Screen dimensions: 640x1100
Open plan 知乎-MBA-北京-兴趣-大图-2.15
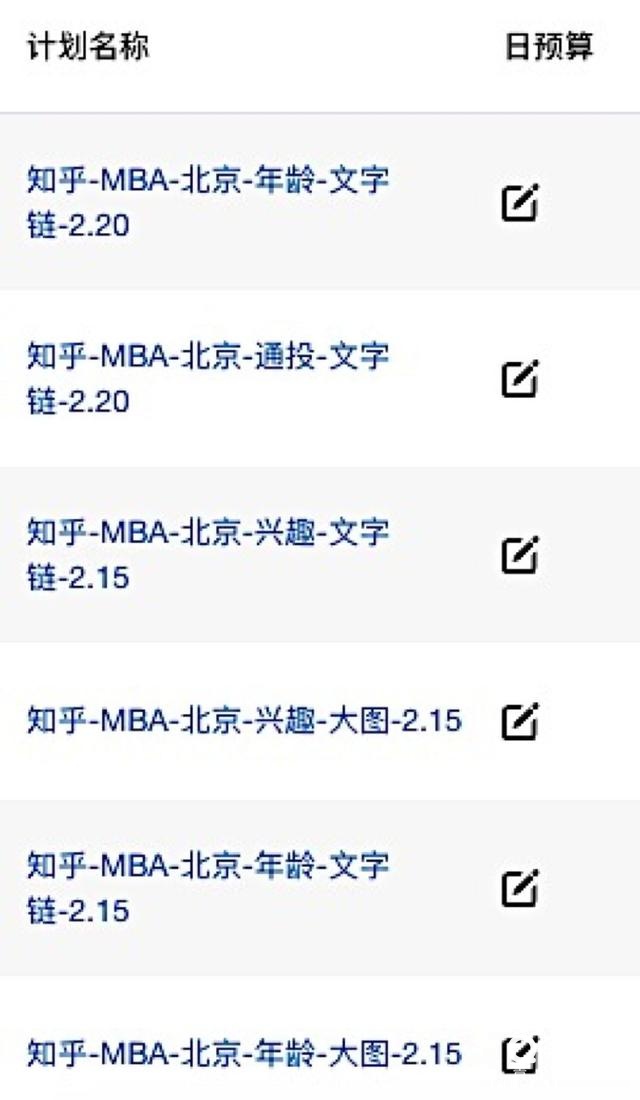(x=244, y=720)
